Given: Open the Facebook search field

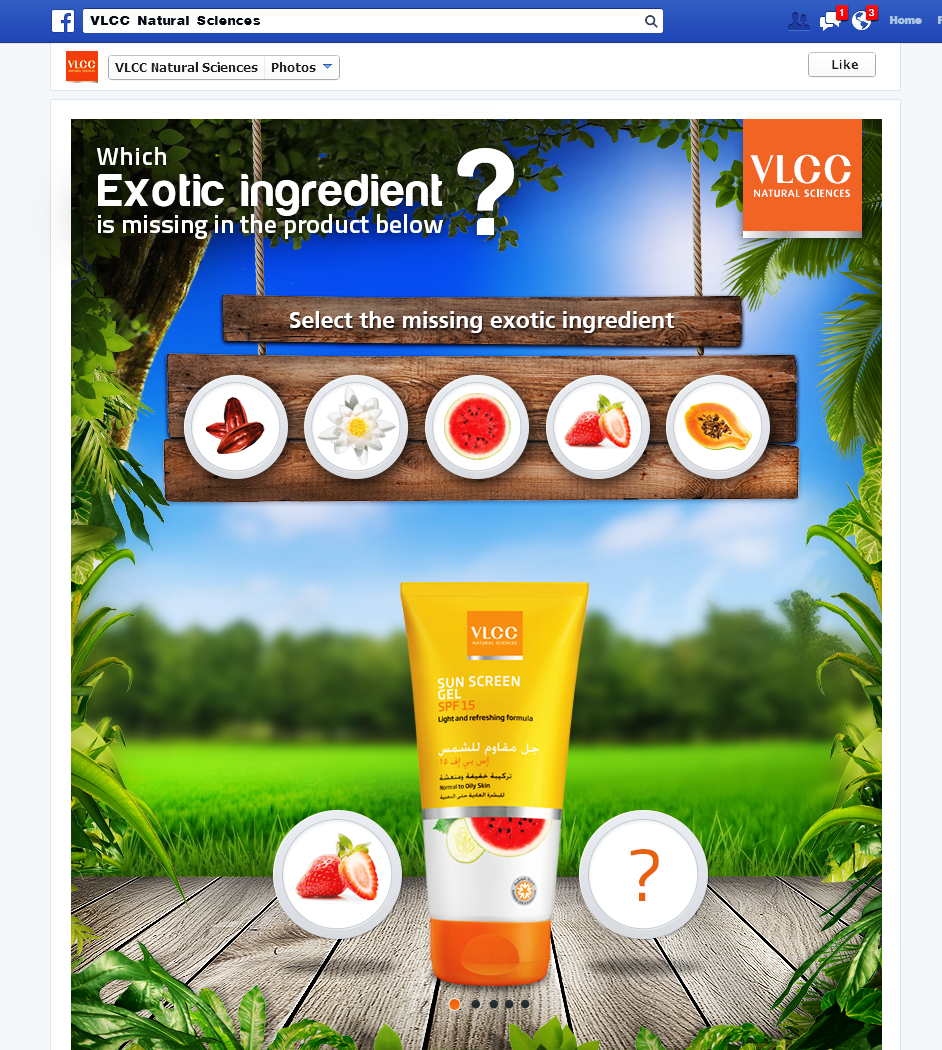Looking at the screenshot, I should pos(360,20).
